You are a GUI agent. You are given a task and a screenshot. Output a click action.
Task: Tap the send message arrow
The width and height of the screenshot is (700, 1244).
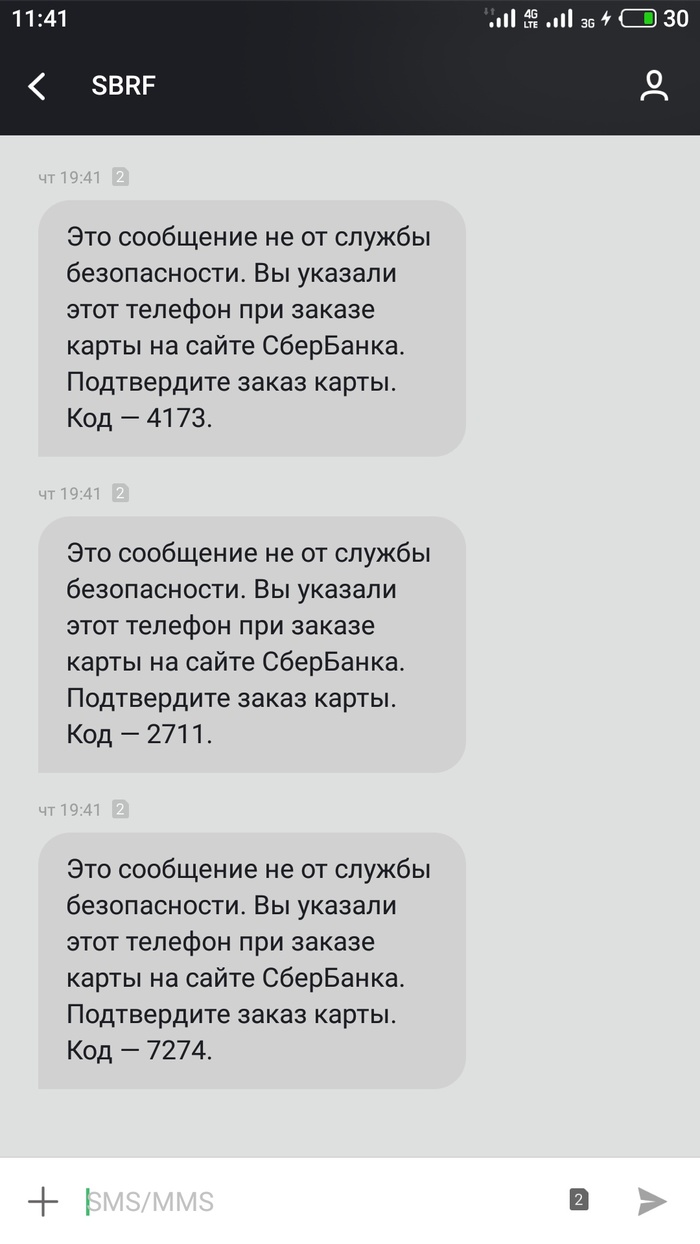tap(652, 1201)
